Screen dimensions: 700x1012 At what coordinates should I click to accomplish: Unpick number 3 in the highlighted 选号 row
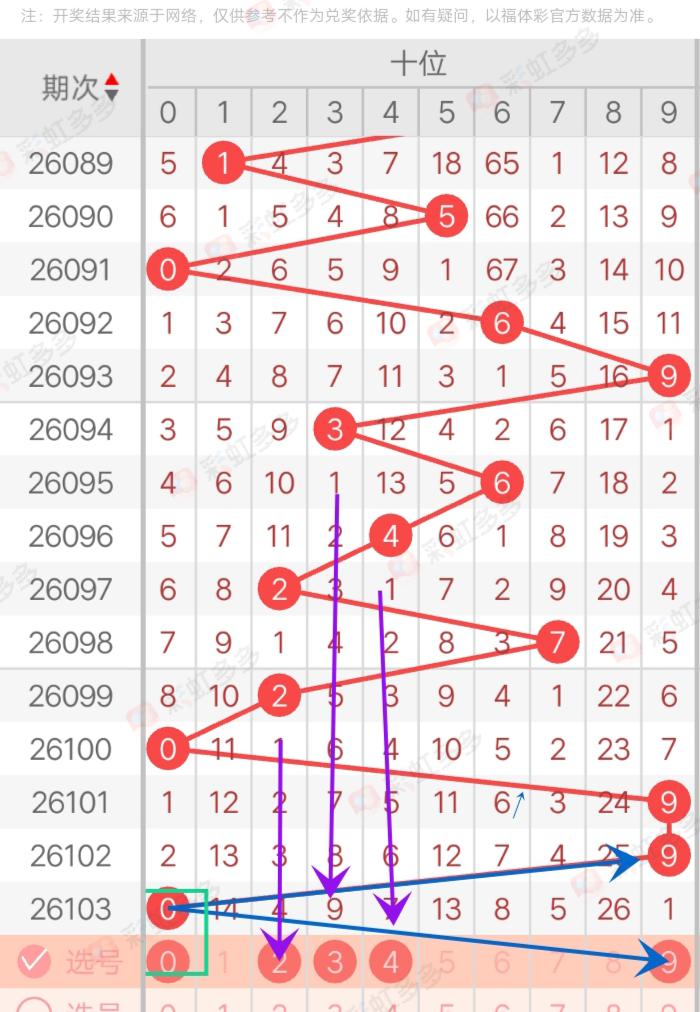click(x=335, y=962)
